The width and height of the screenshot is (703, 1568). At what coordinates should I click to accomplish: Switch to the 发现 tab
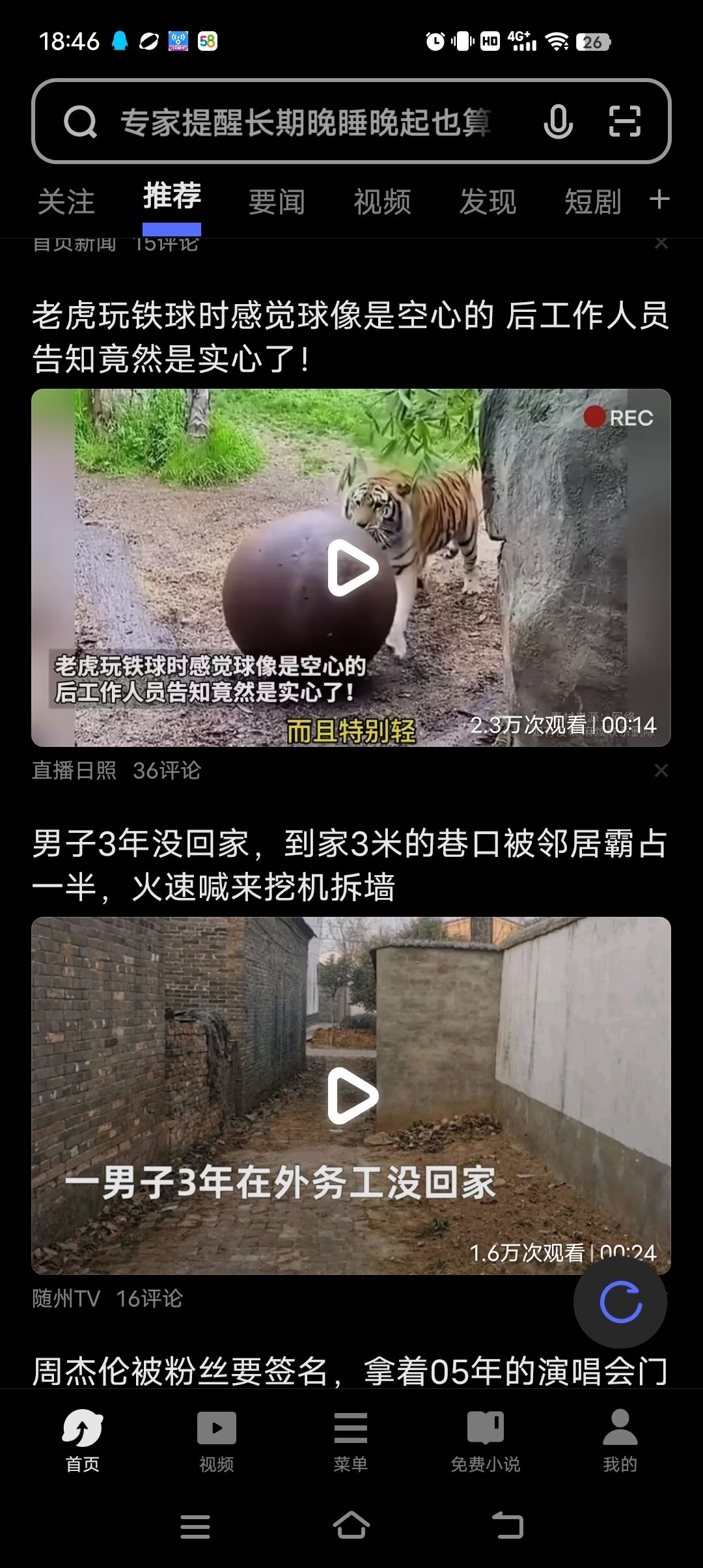coord(488,202)
